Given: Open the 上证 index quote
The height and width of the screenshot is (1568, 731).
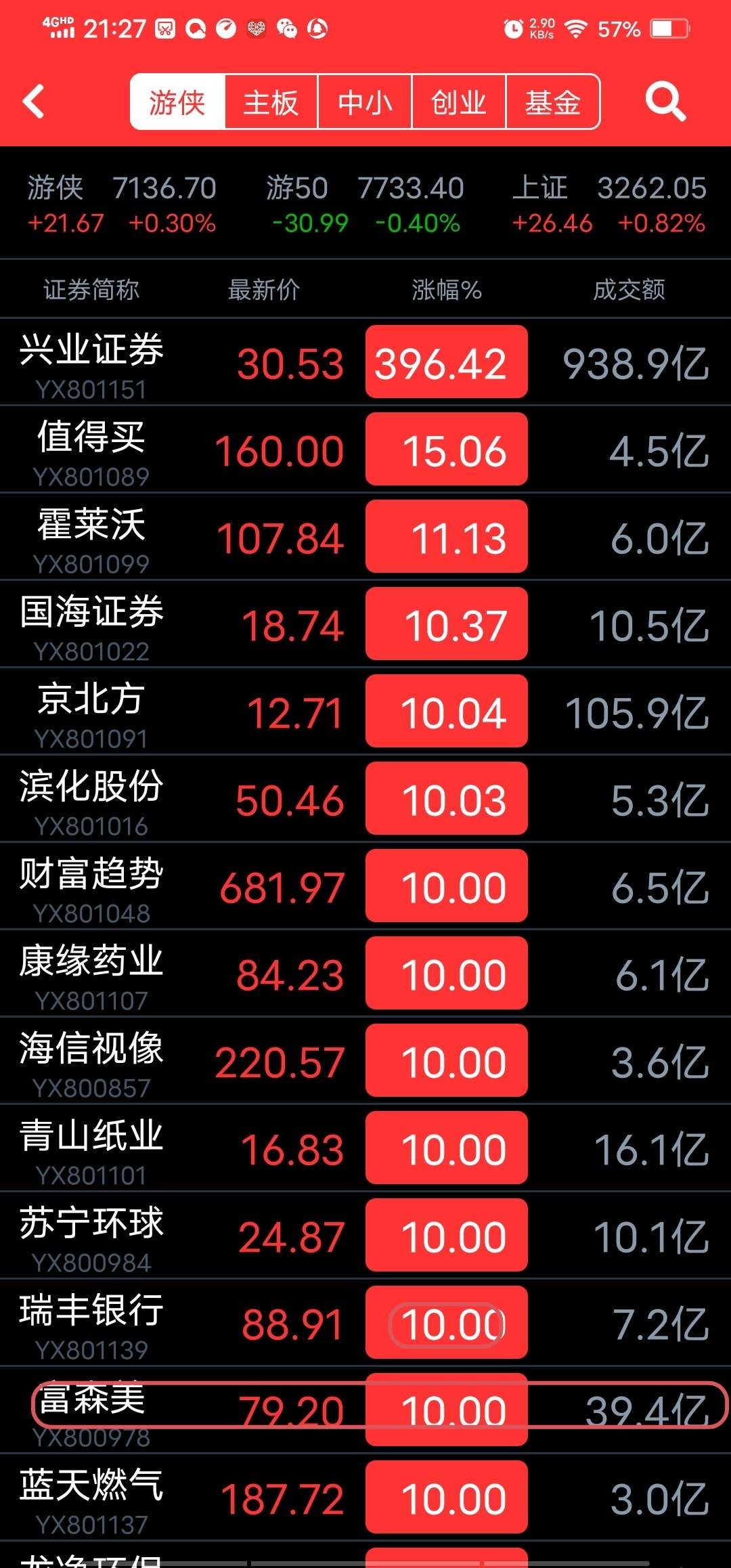Looking at the screenshot, I should click(x=609, y=204).
